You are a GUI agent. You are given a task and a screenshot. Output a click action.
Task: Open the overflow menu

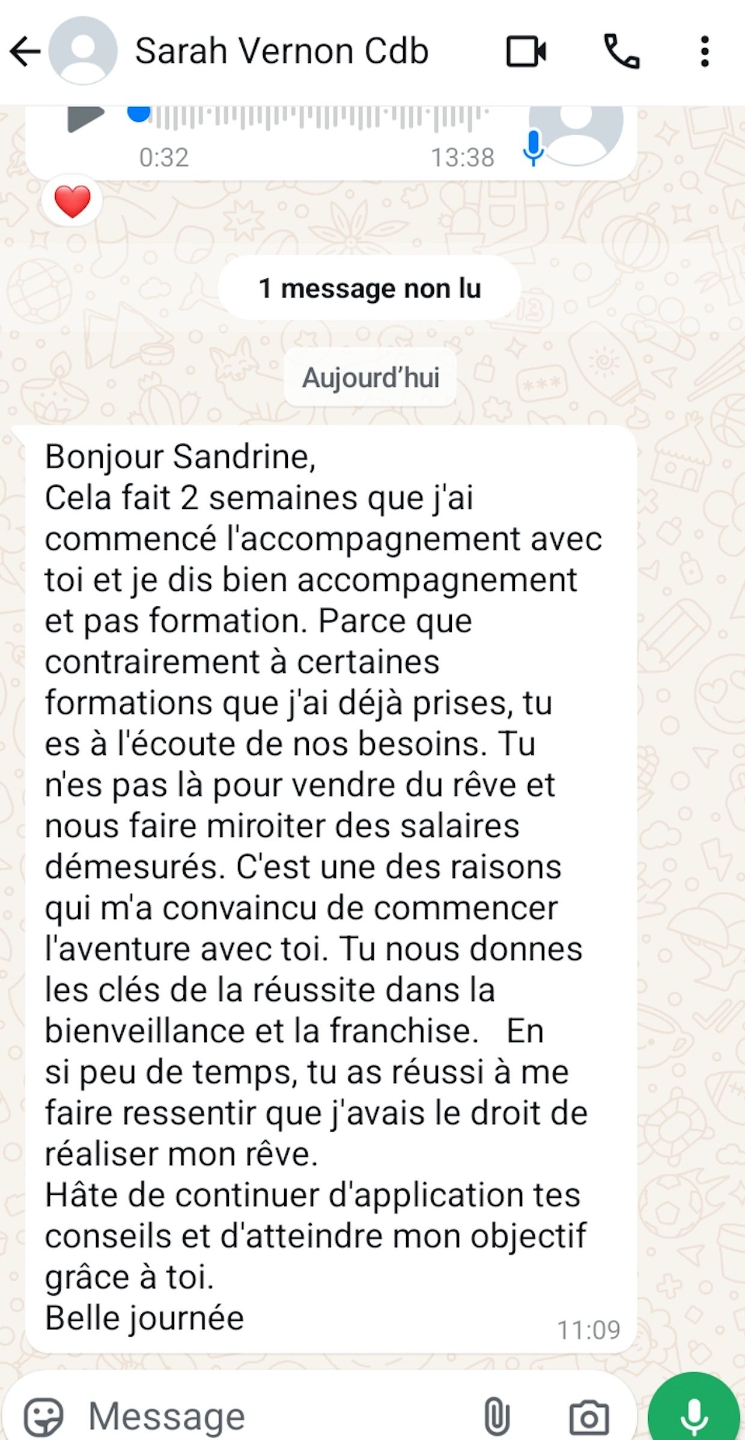[x=705, y=51]
